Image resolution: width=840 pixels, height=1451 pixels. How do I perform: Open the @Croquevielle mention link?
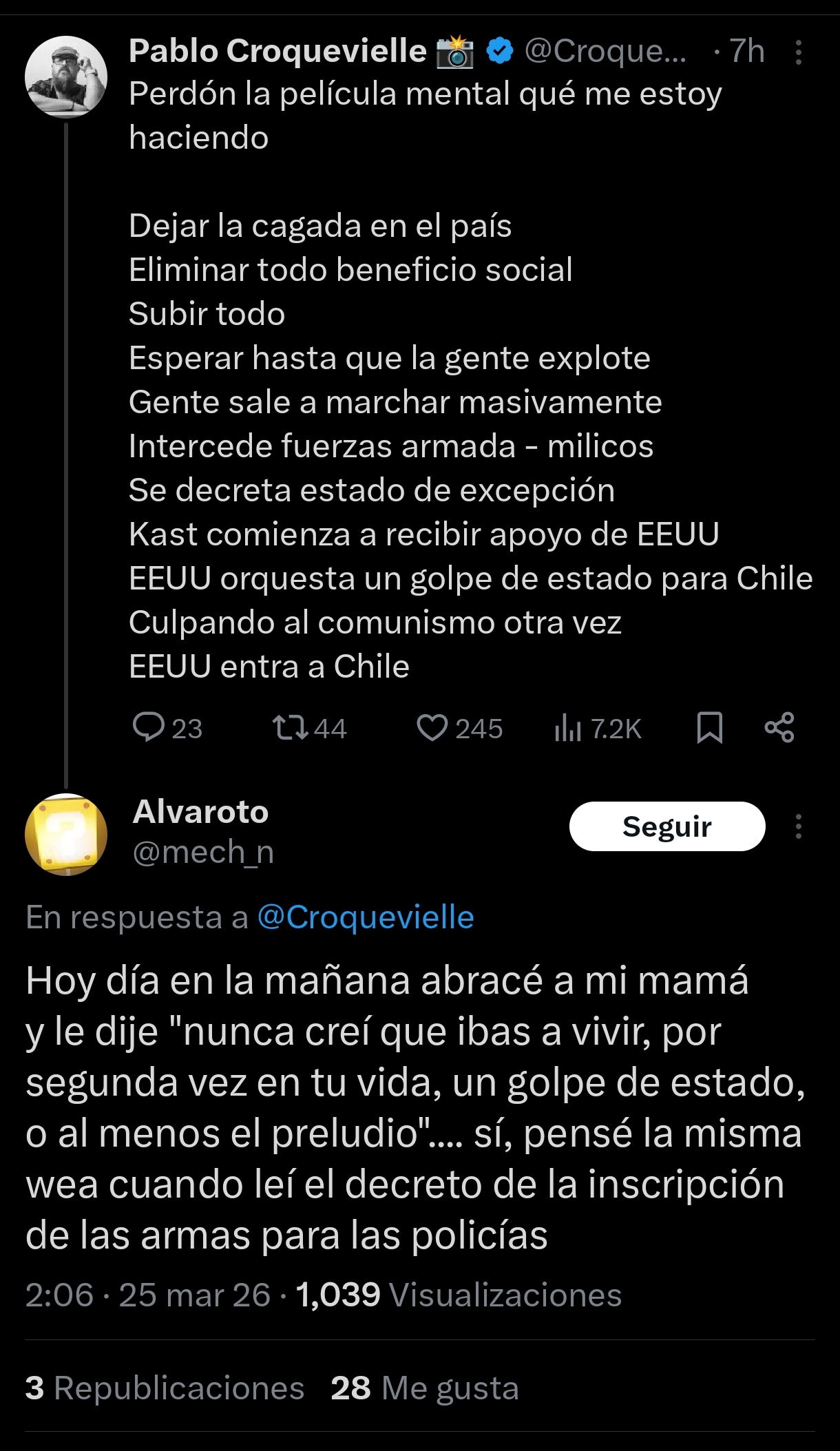coord(366,917)
